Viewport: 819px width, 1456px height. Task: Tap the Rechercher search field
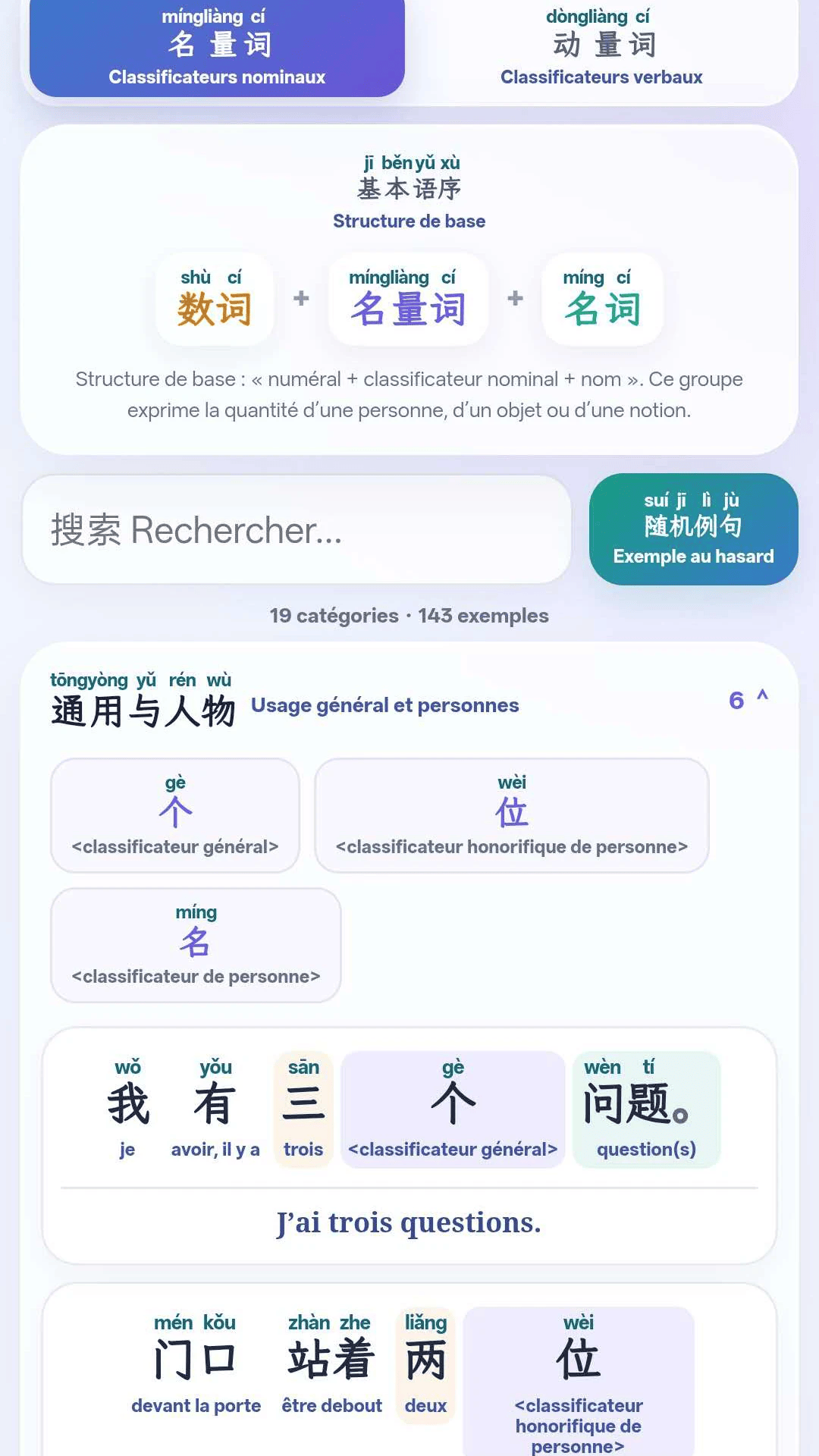tap(297, 529)
